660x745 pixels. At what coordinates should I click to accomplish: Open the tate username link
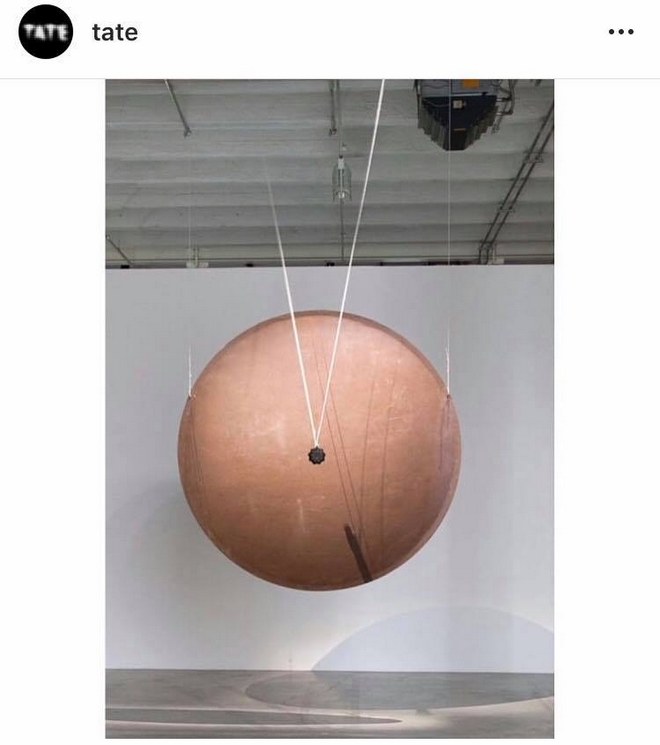114,32
